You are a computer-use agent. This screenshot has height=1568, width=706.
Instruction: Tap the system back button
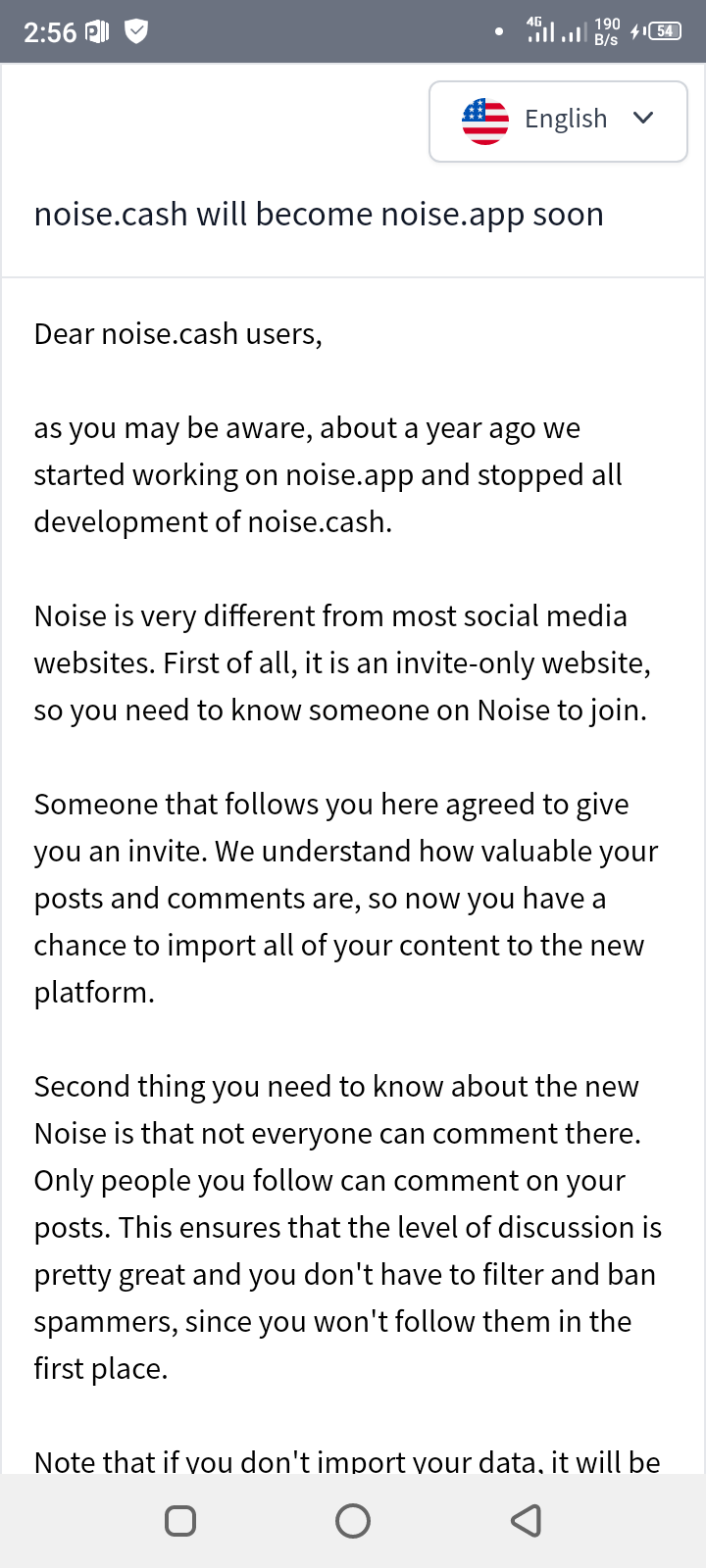[527, 1521]
